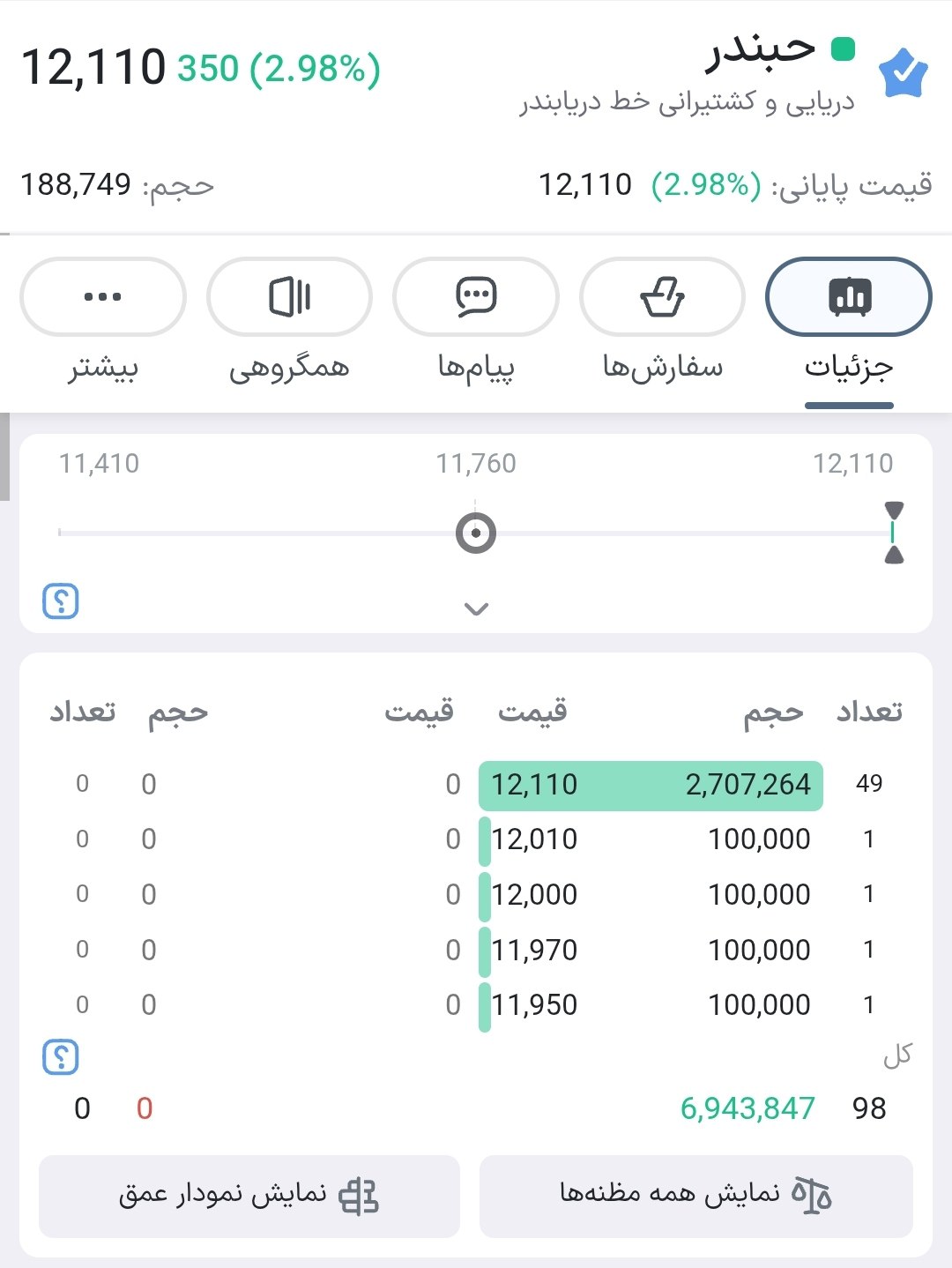Open the بیشتر options tab
Image resolution: width=952 pixels, height=1268 pixels.
(103, 297)
